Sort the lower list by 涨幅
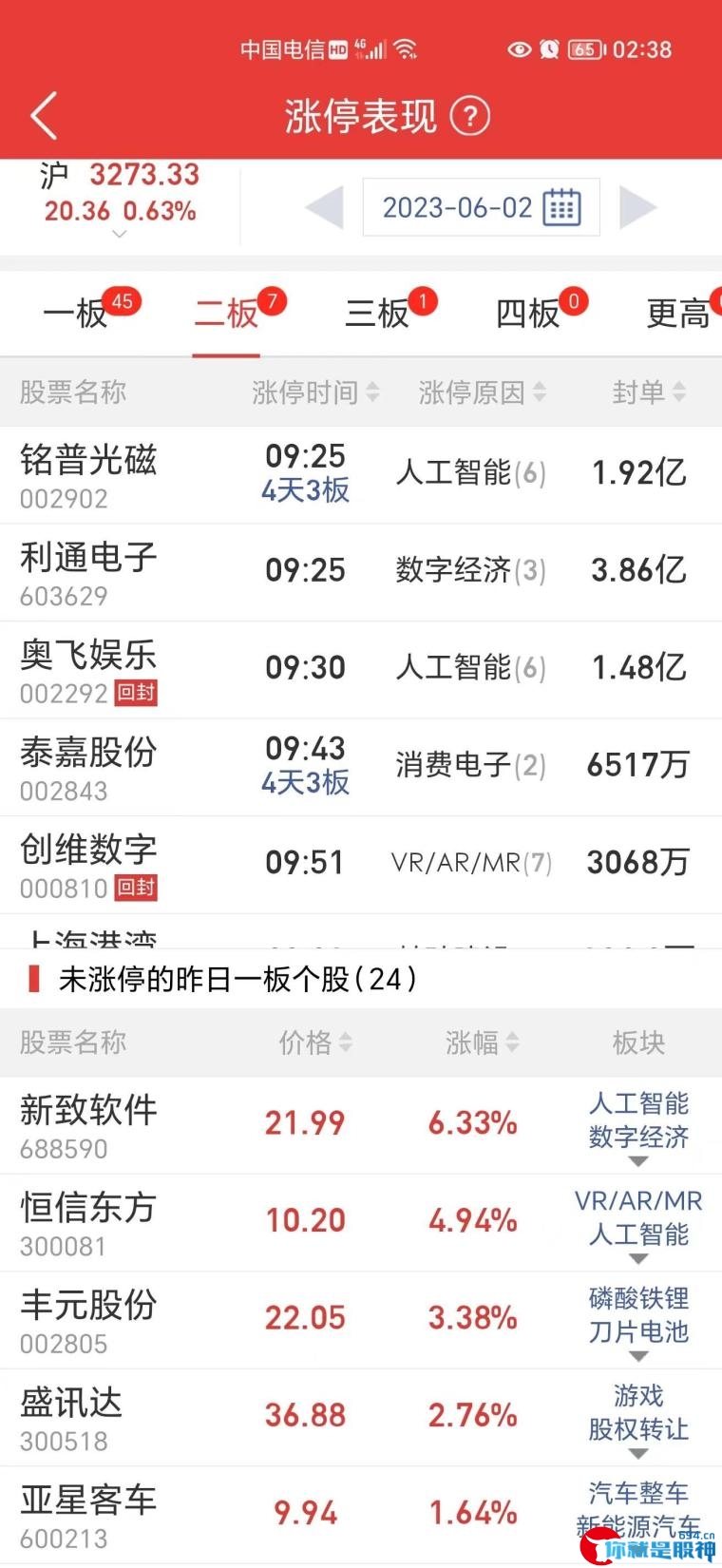722x1568 pixels. (x=482, y=1042)
